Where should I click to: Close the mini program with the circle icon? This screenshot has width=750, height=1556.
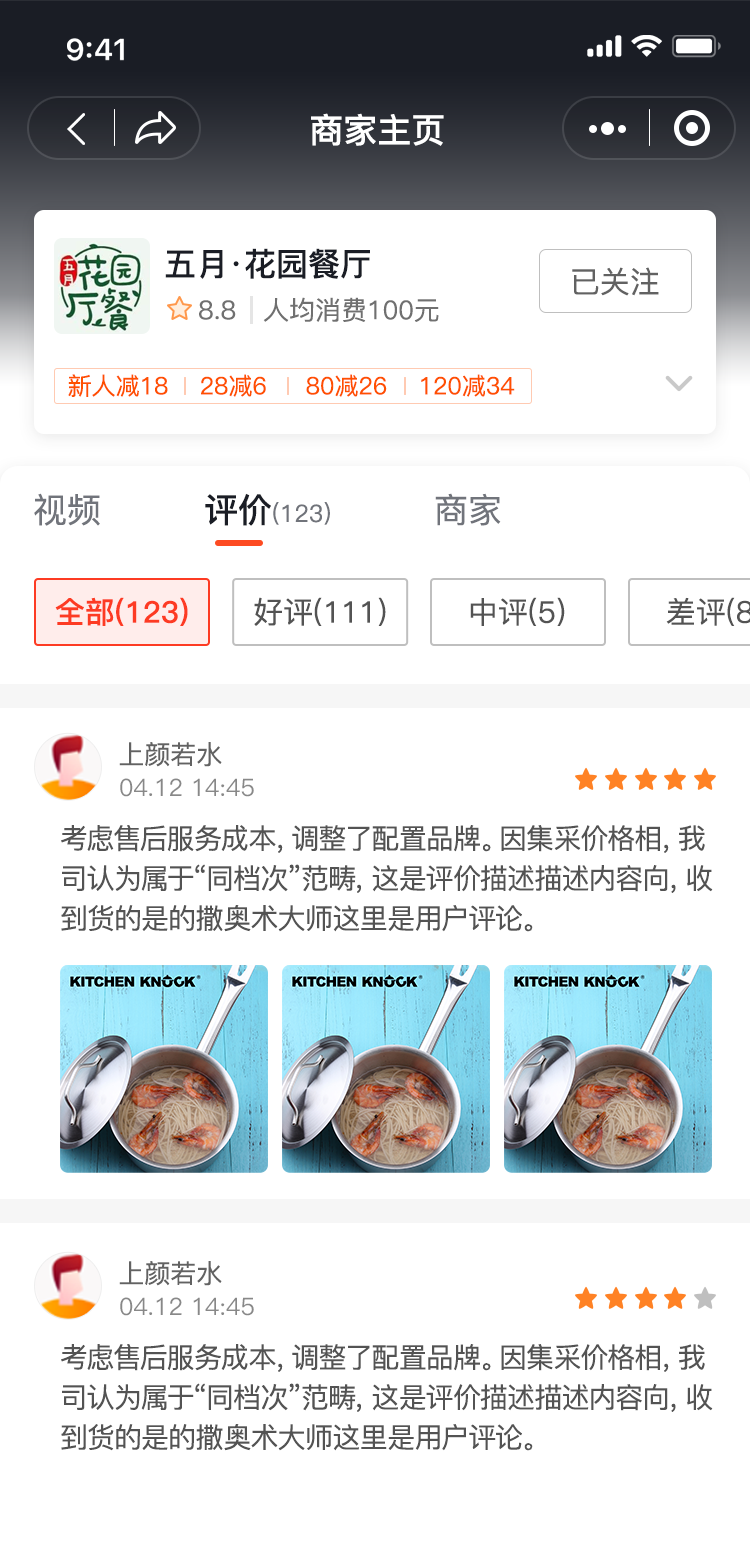(692, 129)
